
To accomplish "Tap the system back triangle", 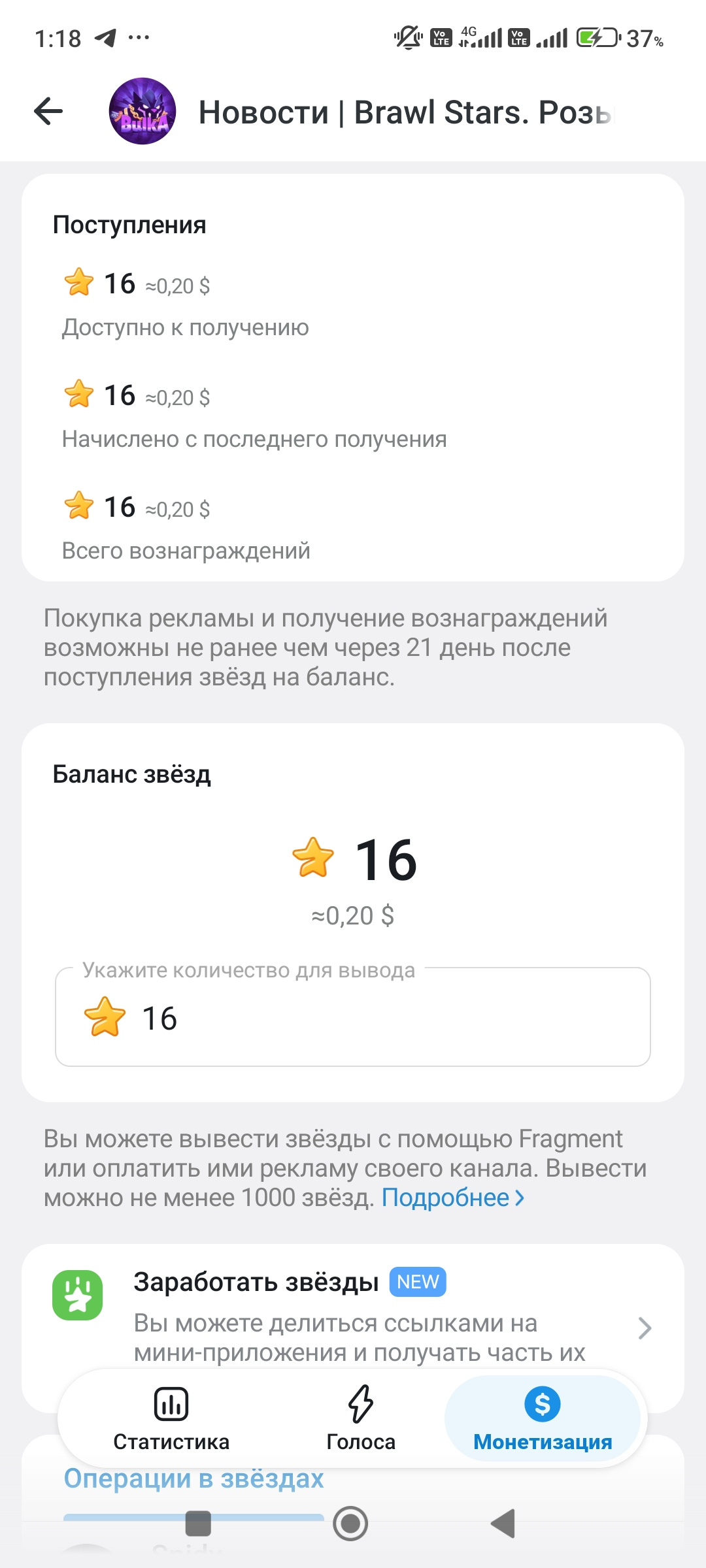I will point(503,1524).
